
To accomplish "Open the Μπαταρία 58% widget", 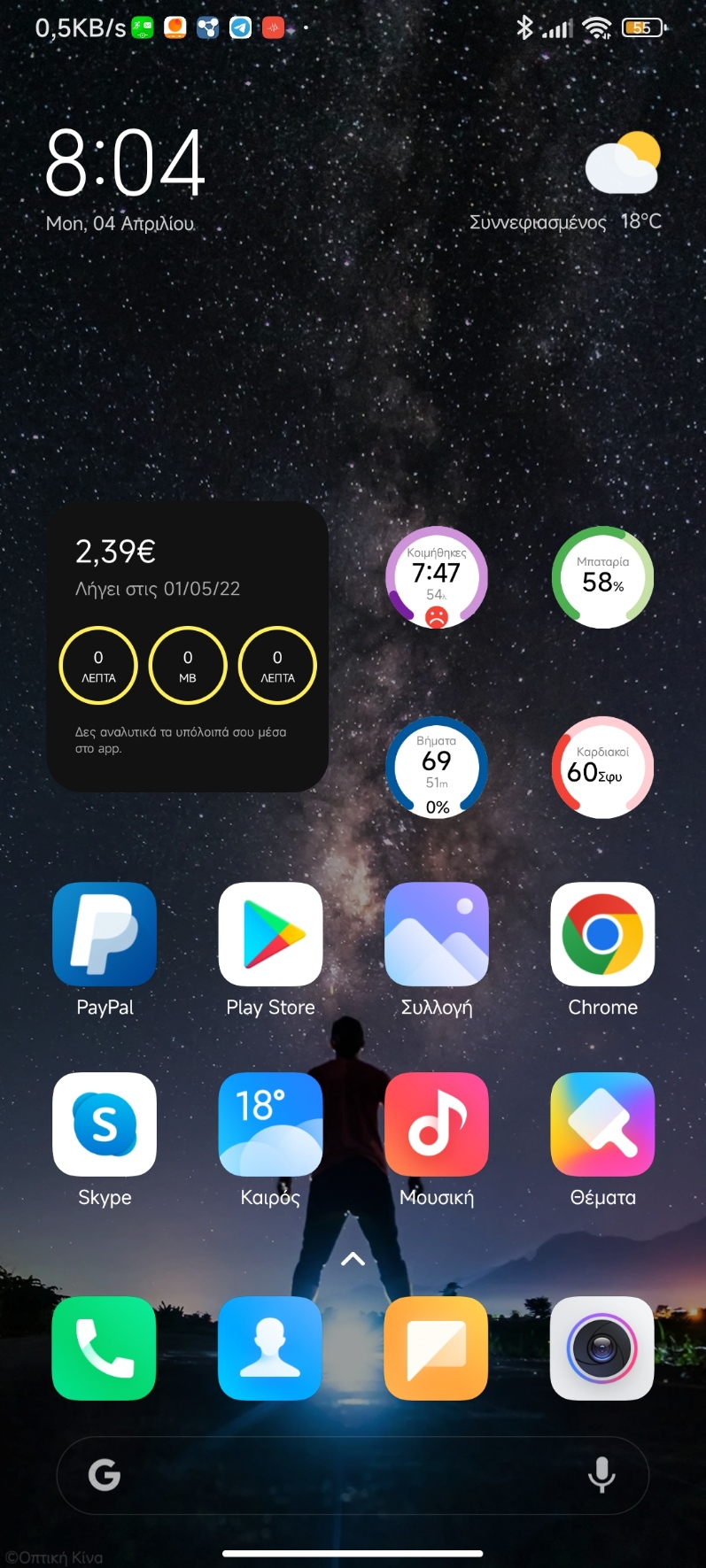I will (x=603, y=577).
